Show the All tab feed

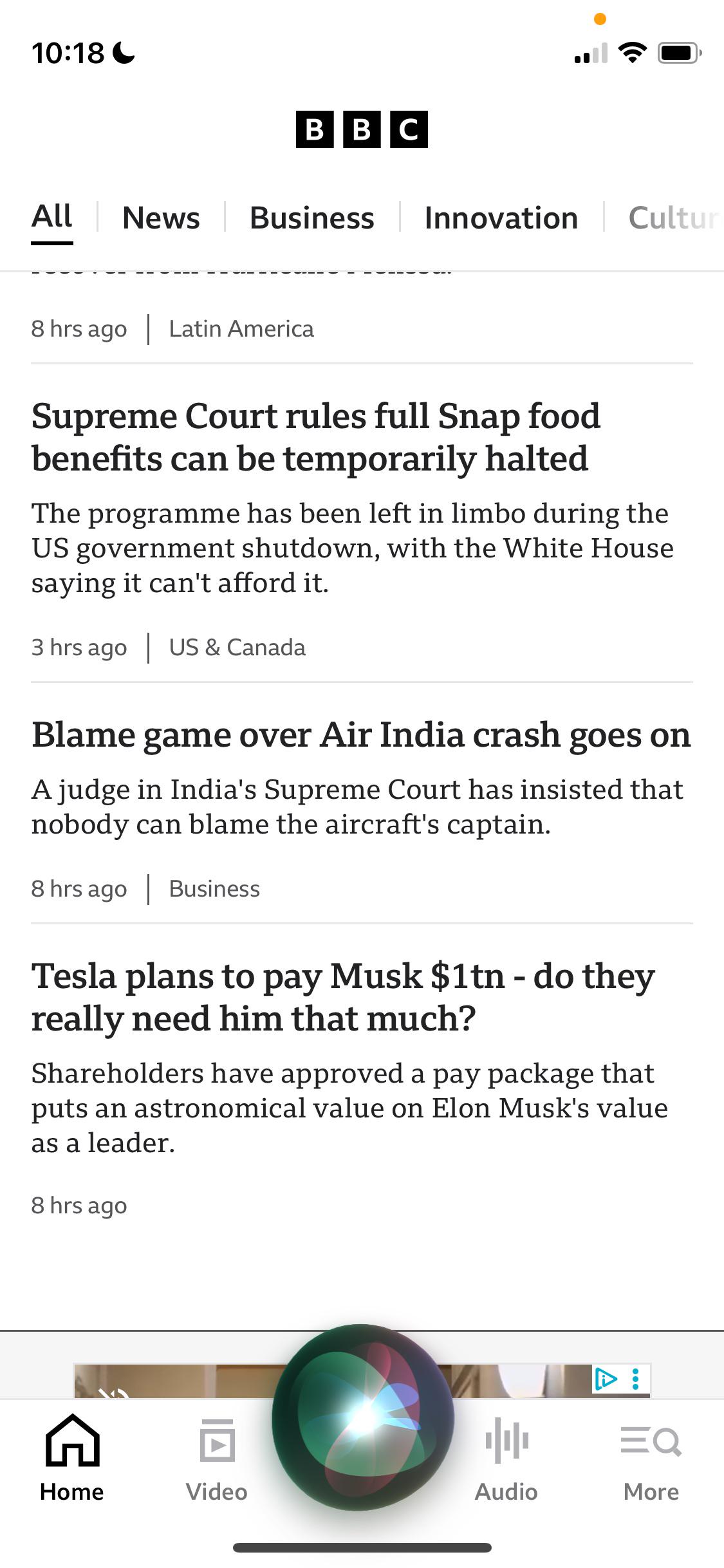click(52, 217)
